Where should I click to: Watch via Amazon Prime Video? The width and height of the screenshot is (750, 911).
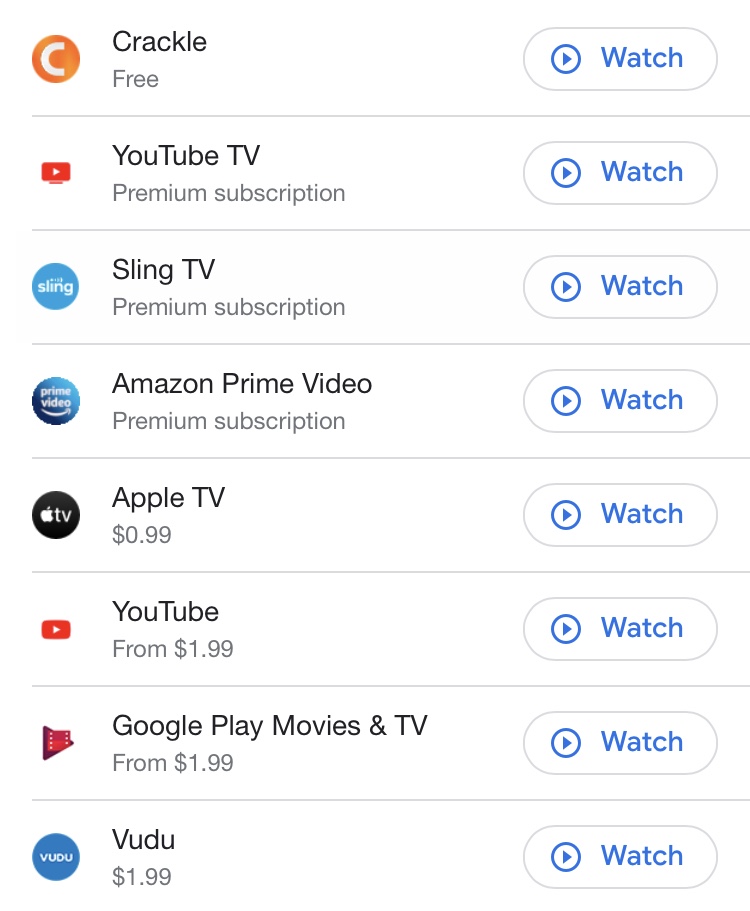pos(620,401)
